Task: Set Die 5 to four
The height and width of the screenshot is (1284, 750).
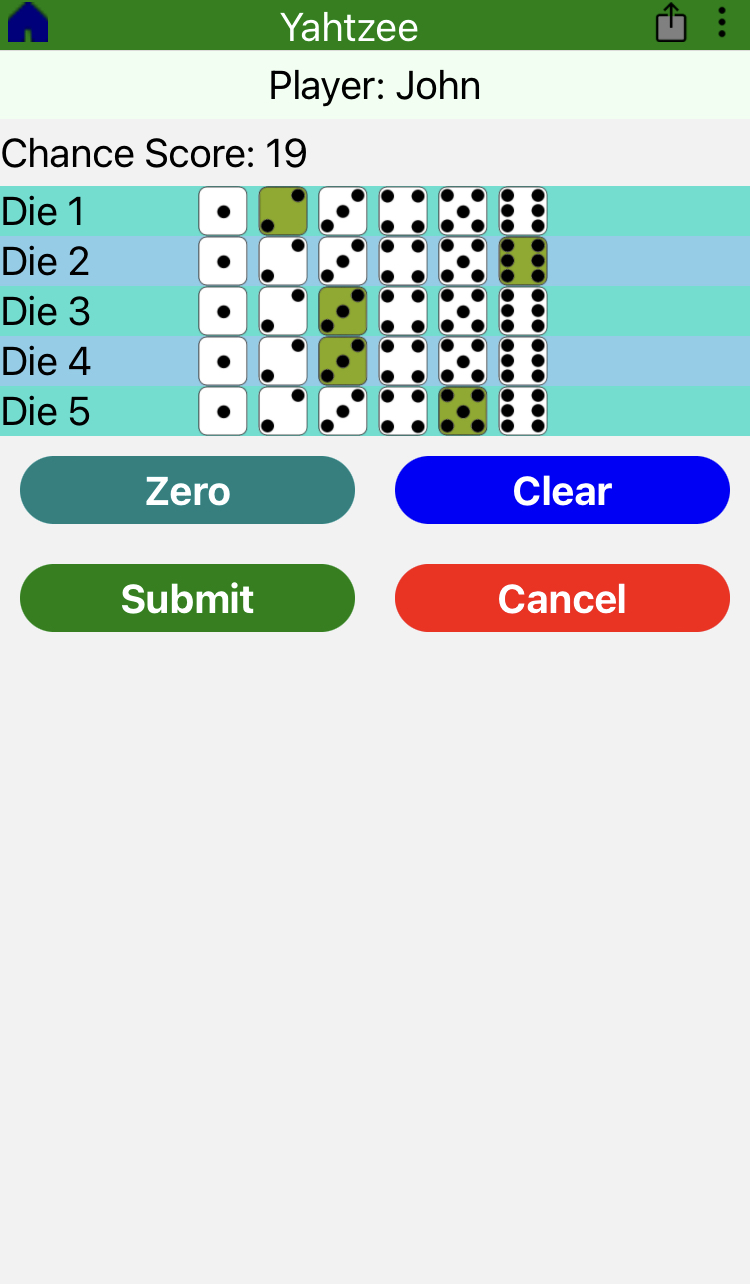Action: pyautogui.click(x=403, y=411)
